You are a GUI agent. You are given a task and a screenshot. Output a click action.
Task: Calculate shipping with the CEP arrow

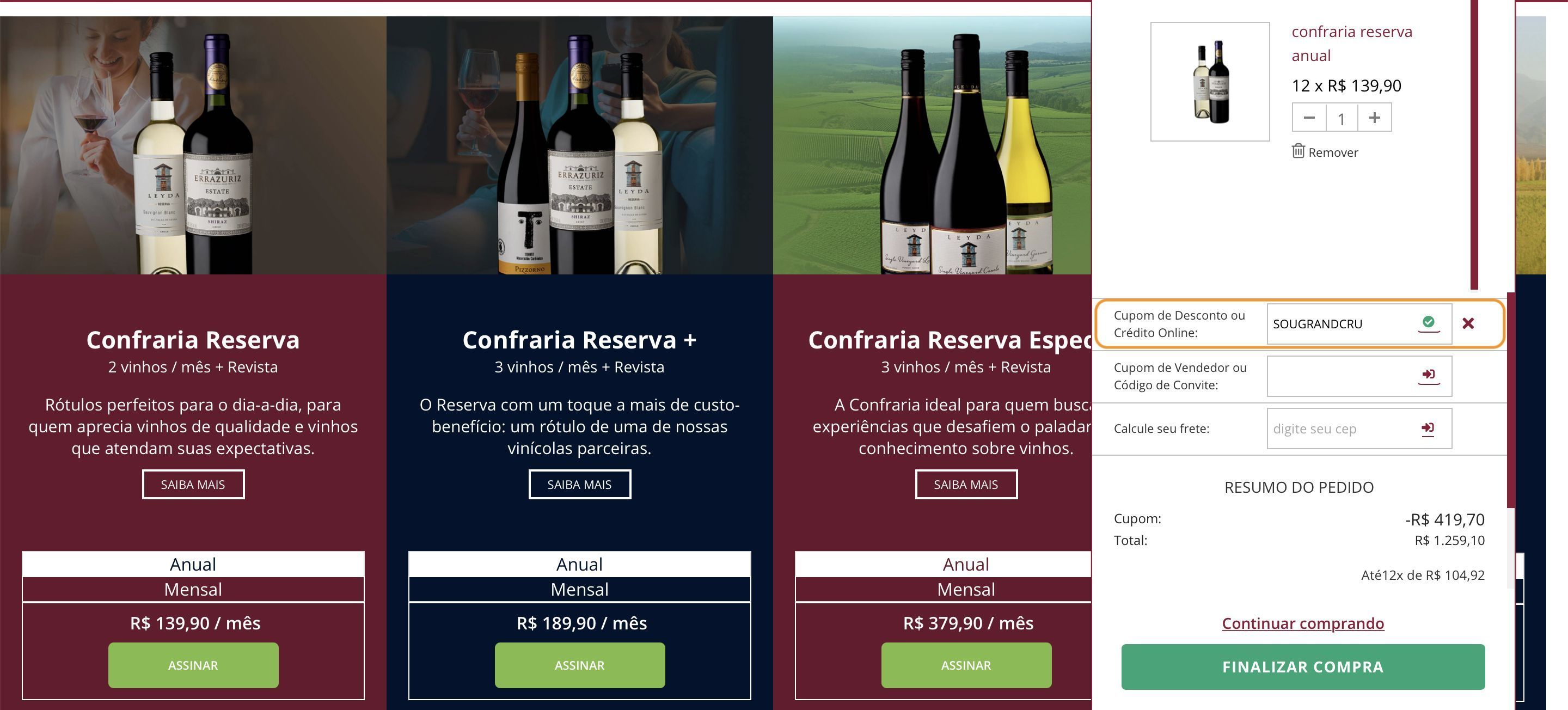pyautogui.click(x=1428, y=429)
